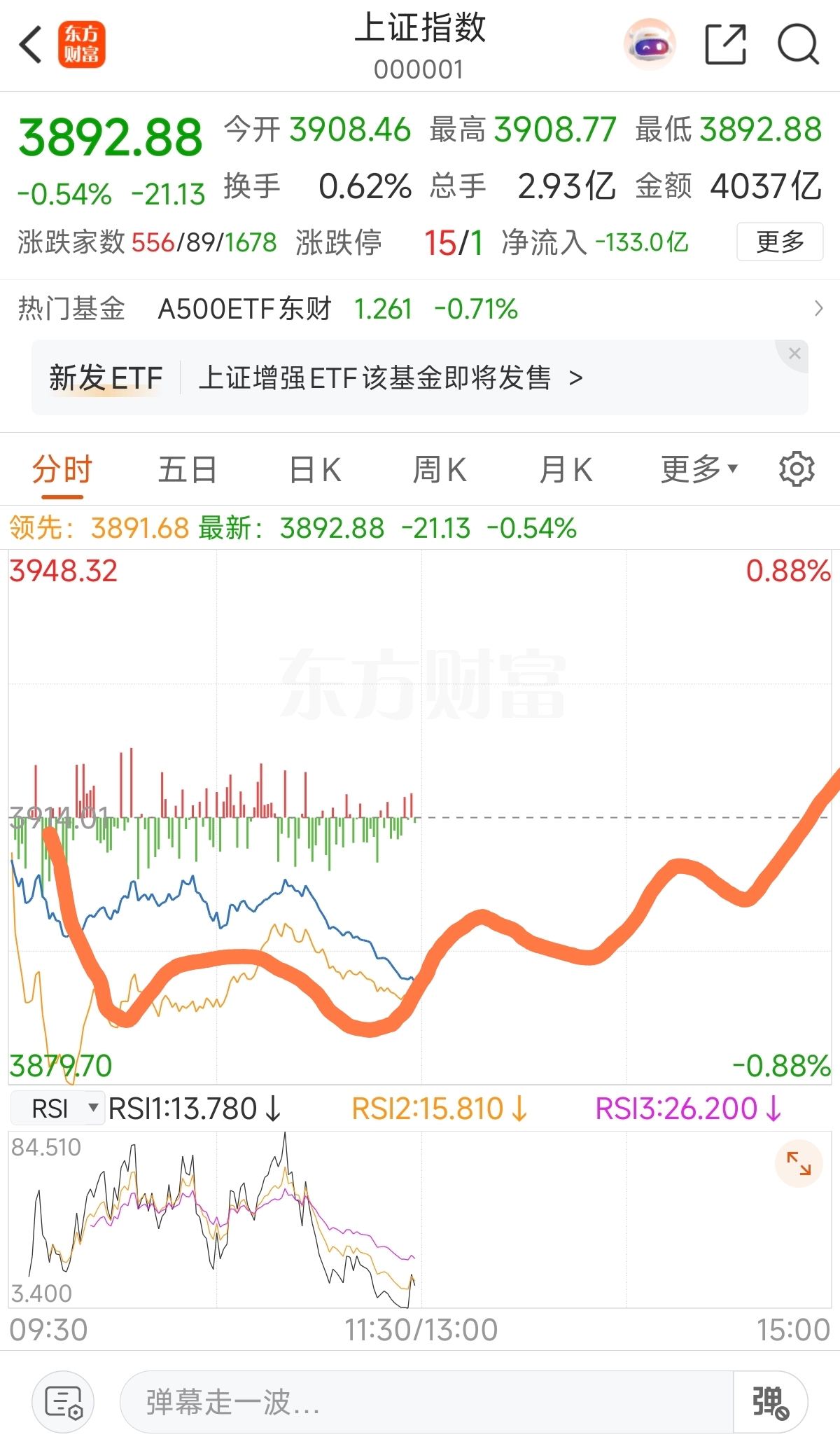Open the search magnifier
The image size is (840, 1444).
click(x=798, y=44)
